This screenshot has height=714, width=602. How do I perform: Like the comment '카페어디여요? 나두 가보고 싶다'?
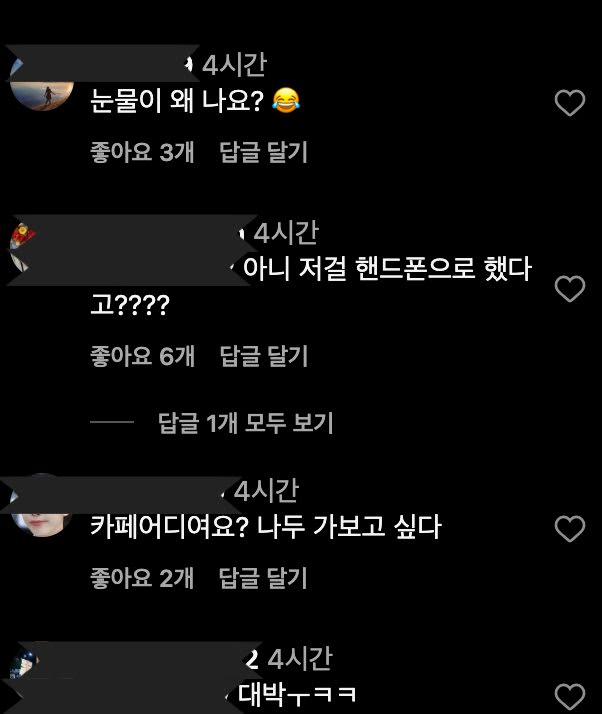coord(569,529)
